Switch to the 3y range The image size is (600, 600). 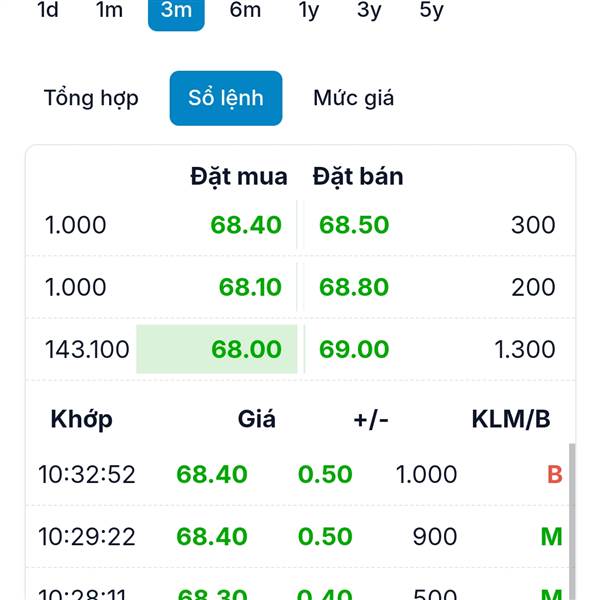point(369,11)
